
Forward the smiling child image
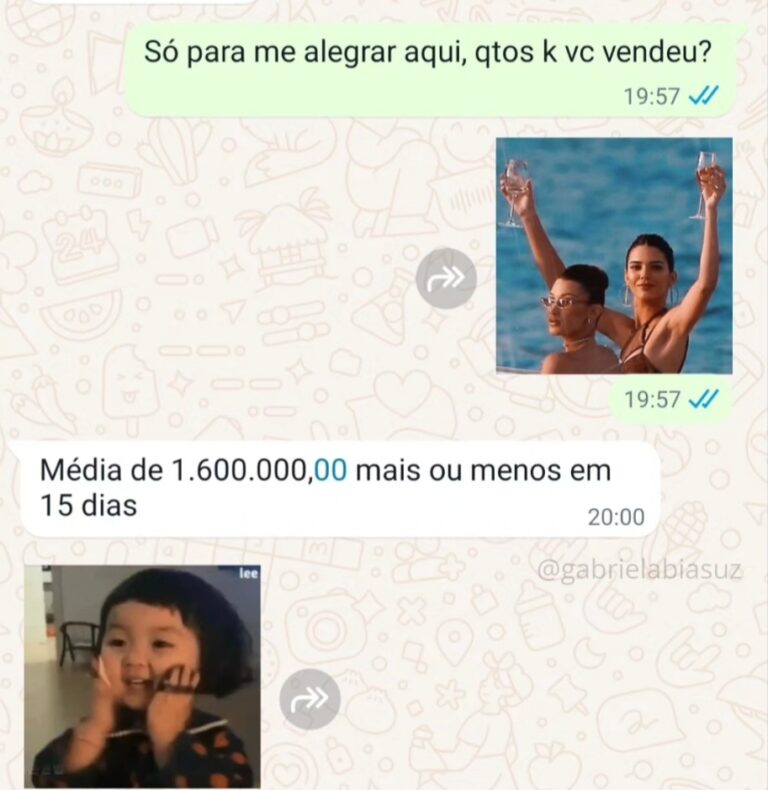click(x=310, y=698)
